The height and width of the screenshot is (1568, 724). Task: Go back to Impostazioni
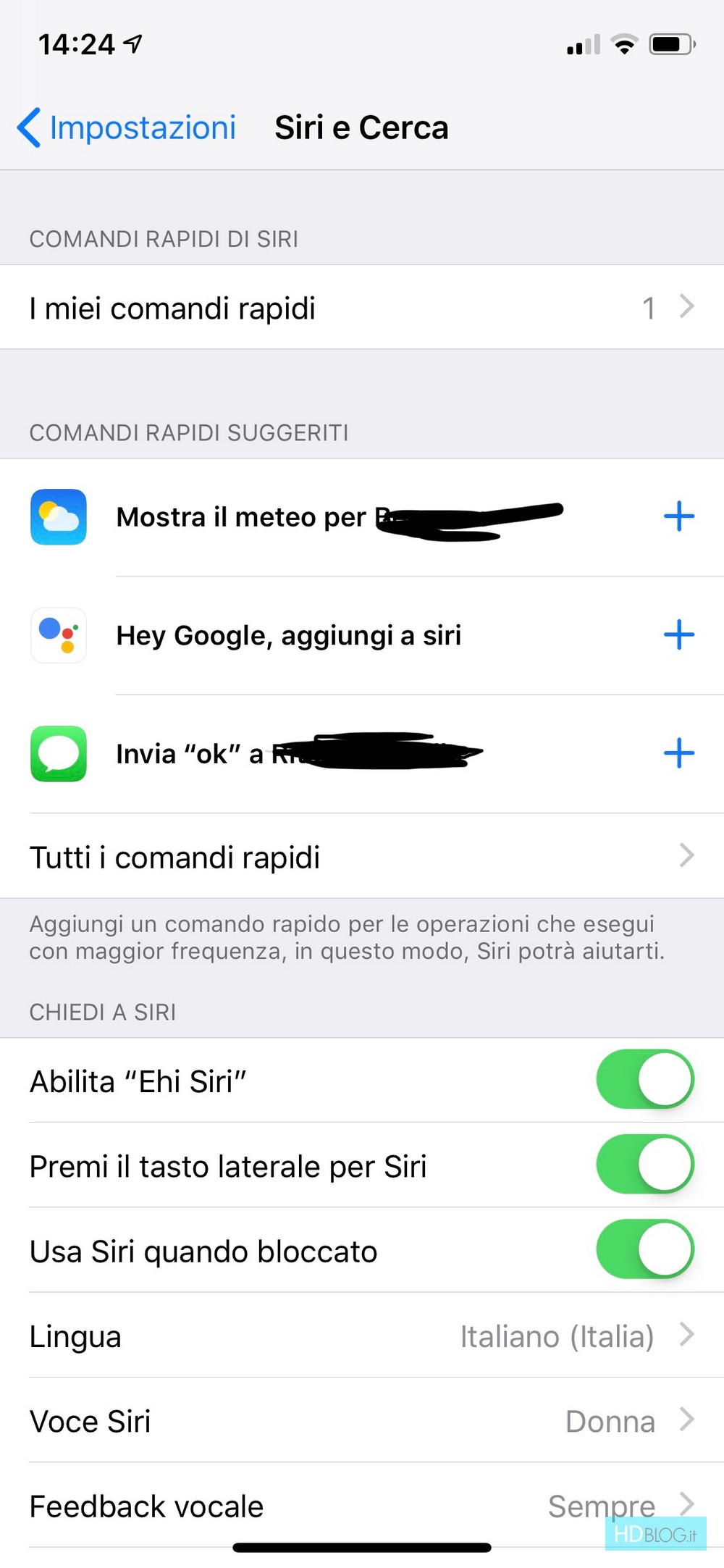click(127, 127)
